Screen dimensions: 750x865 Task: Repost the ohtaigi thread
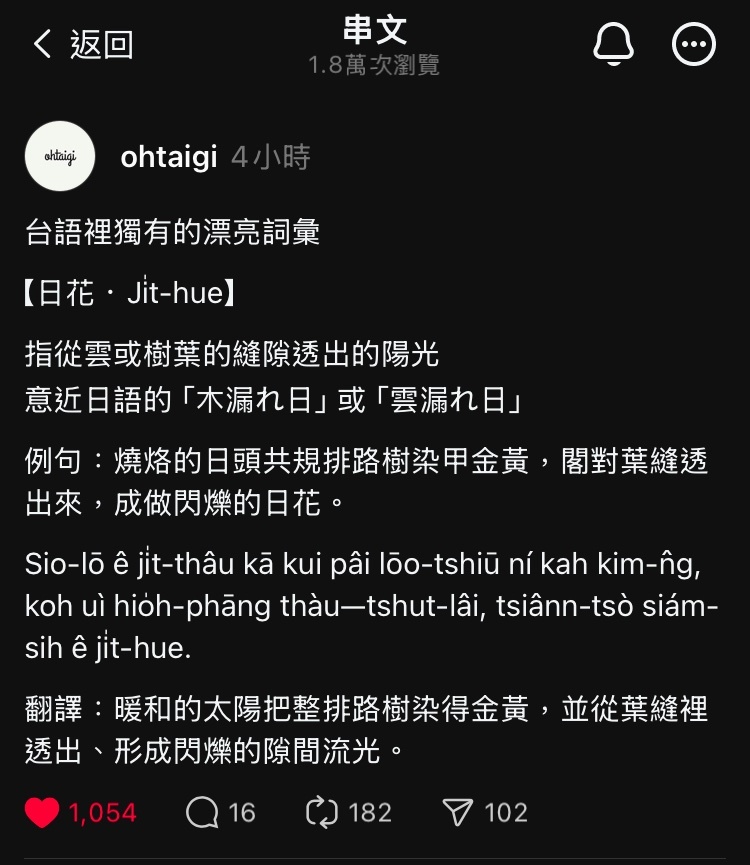coord(322,813)
